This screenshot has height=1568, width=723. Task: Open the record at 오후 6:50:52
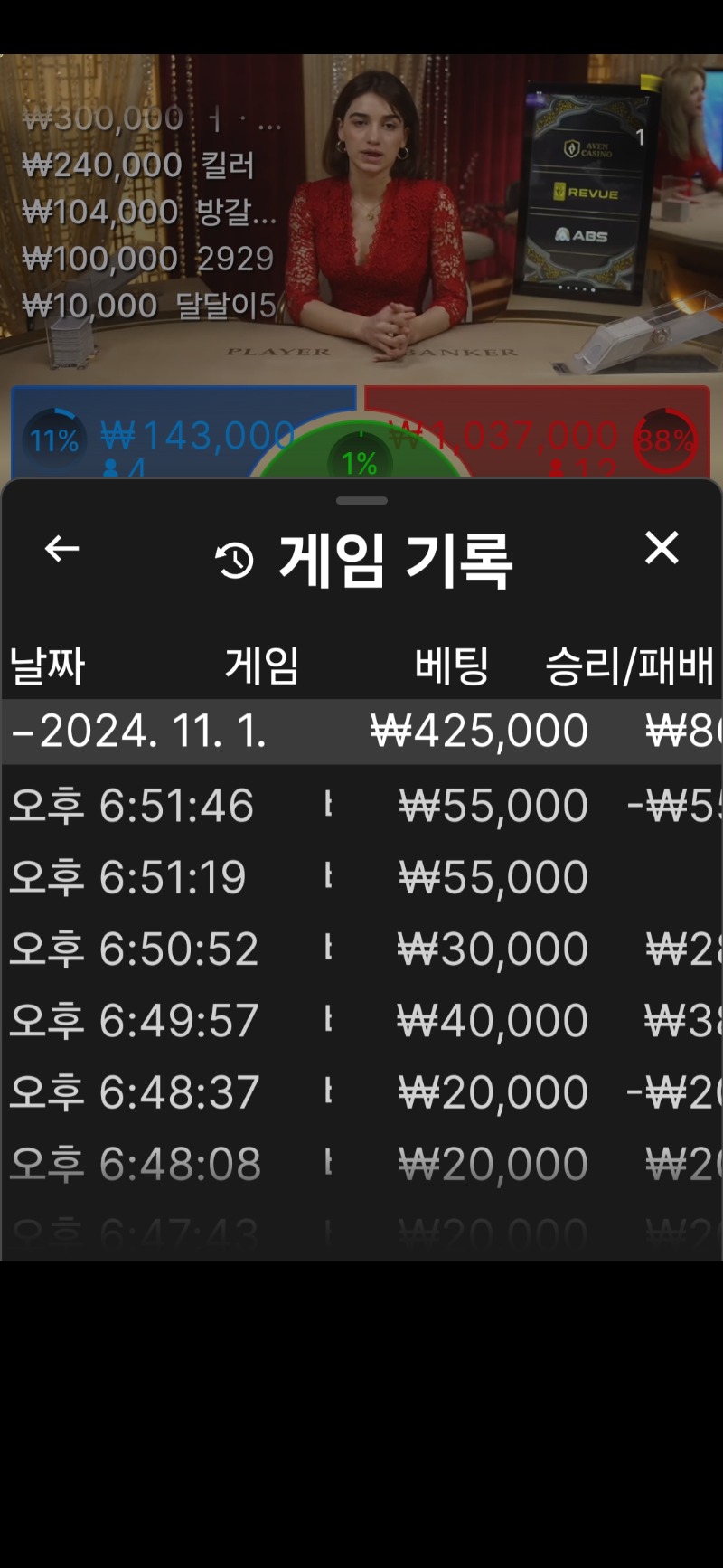[x=361, y=949]
